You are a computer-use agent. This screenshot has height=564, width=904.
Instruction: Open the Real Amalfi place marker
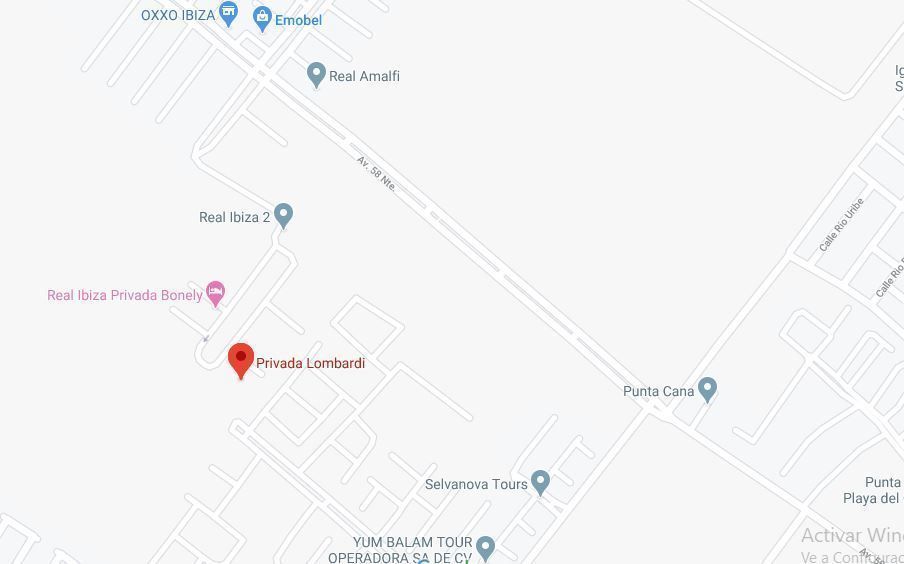(x=316, y=74)
